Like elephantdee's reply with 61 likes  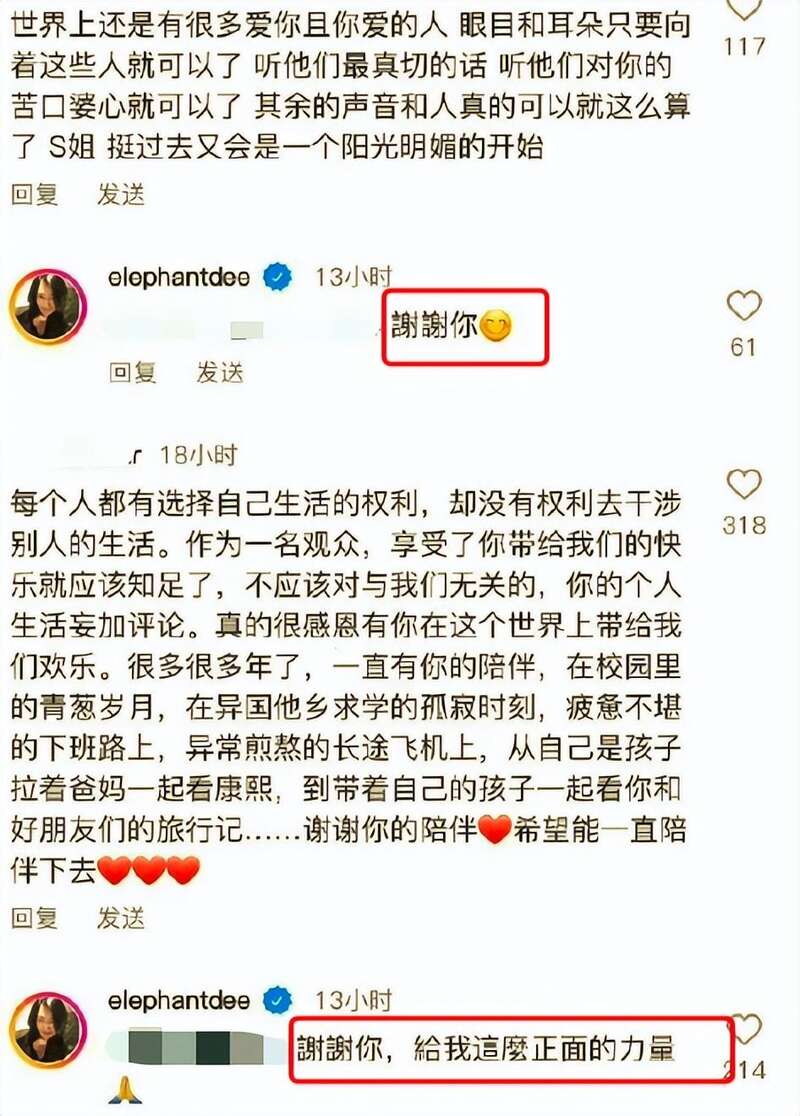(743, 305)
